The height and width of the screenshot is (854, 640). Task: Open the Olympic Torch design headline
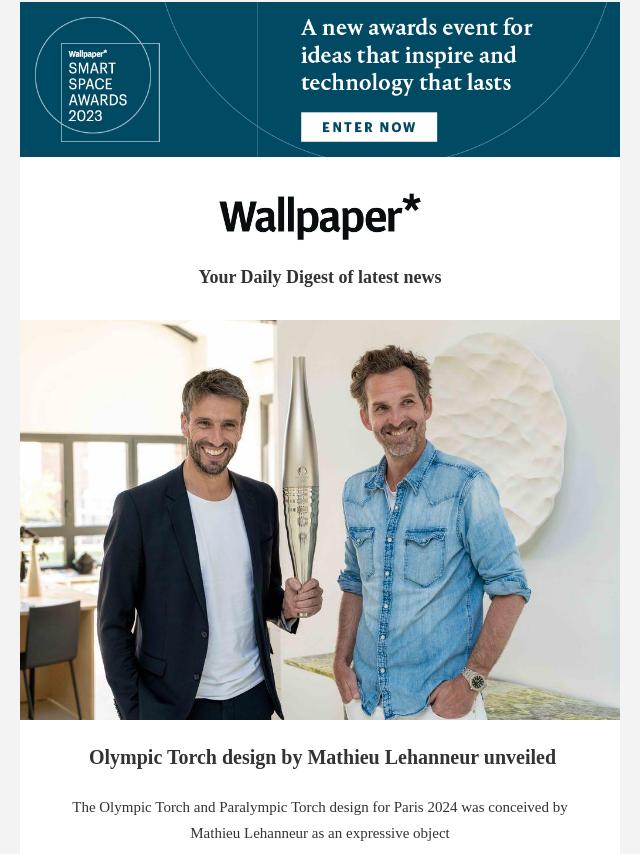click(322, 757)
